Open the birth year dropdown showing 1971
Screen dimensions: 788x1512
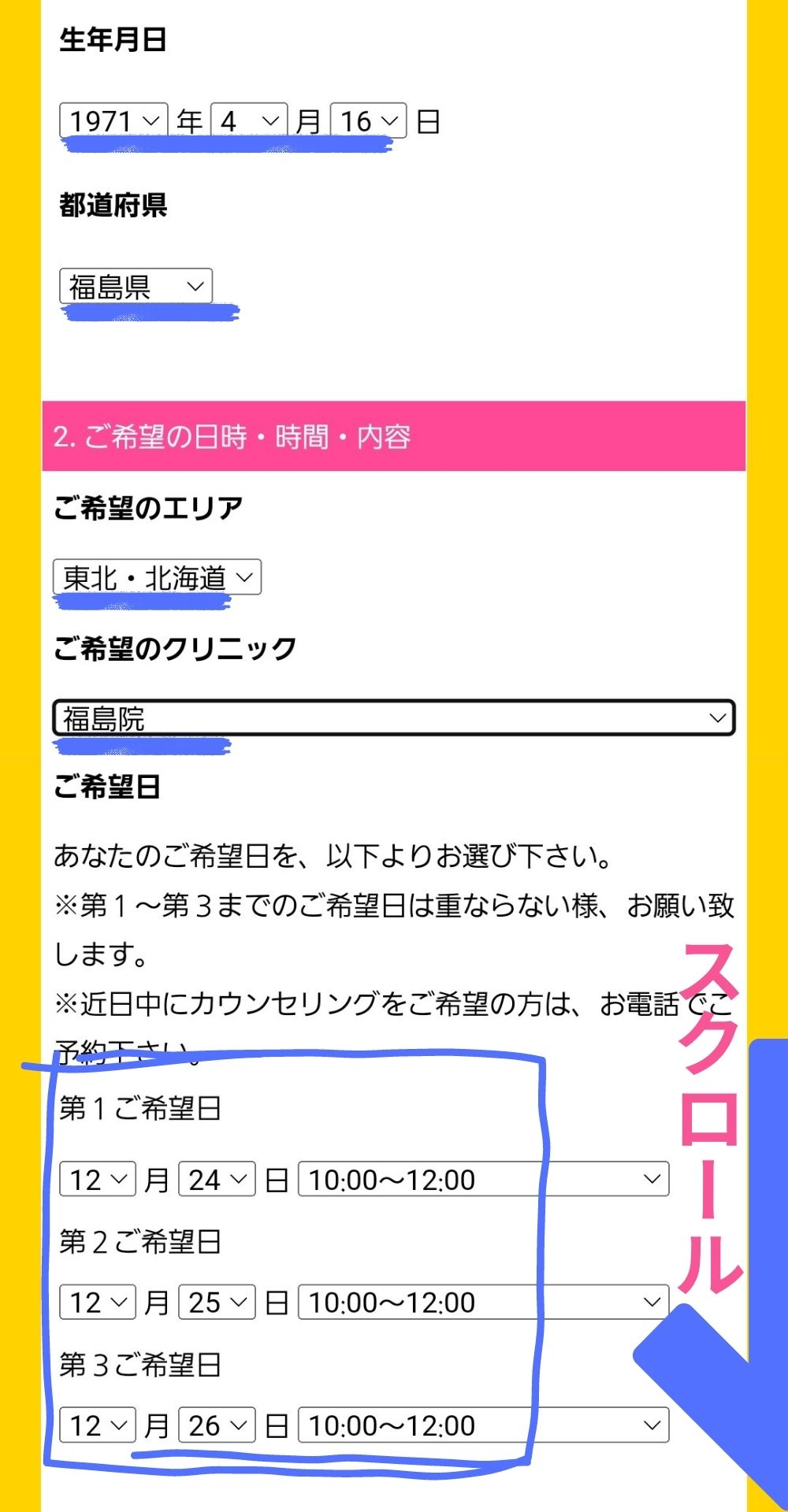113,120
